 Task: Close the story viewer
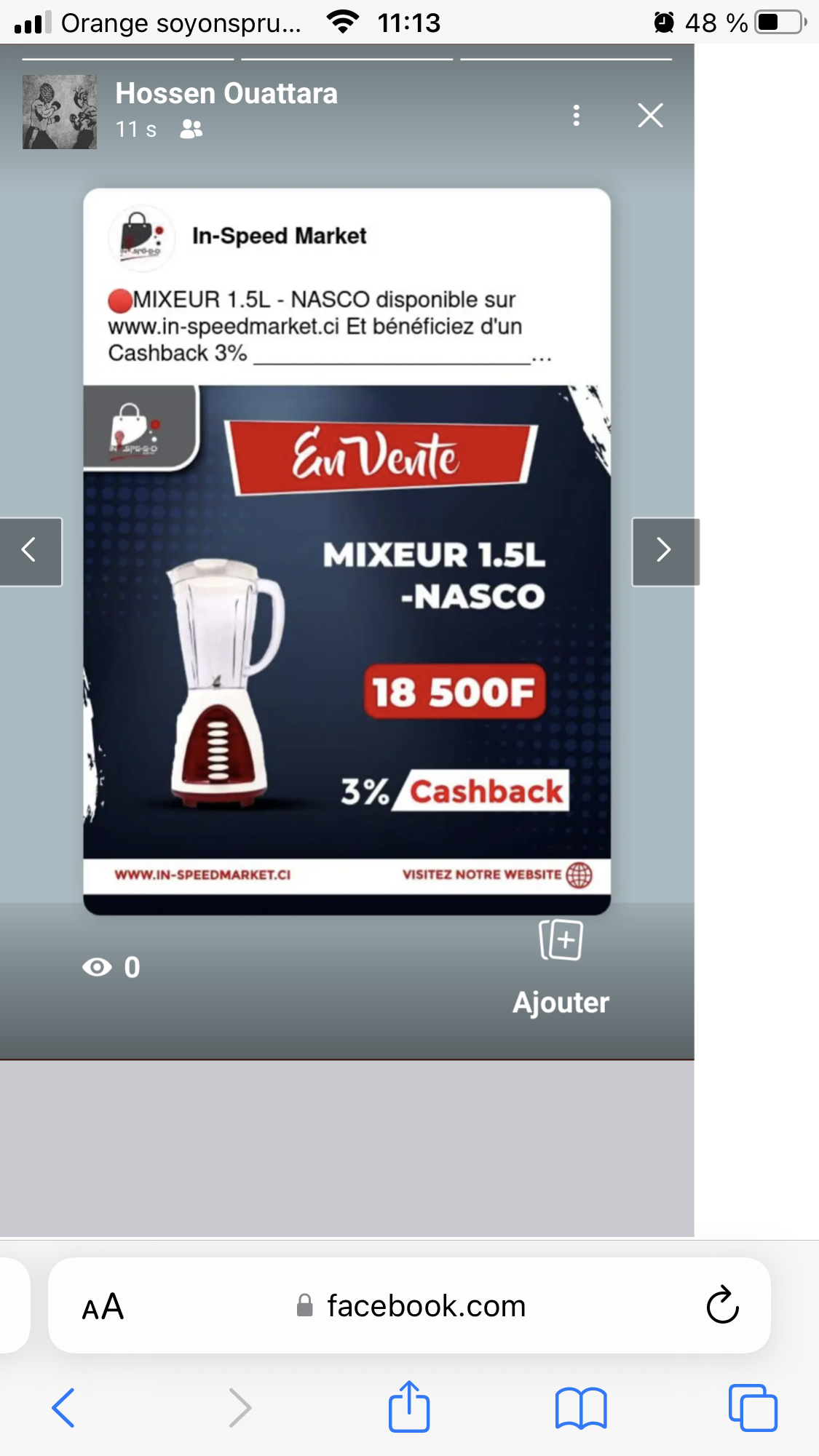(650, 115)
